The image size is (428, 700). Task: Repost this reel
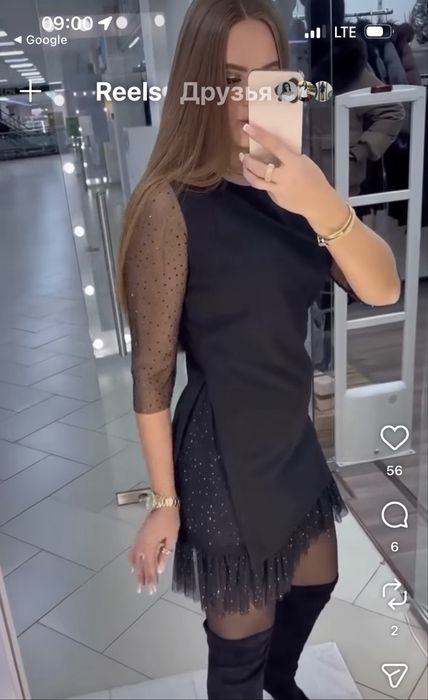click(x=395, y=594)
